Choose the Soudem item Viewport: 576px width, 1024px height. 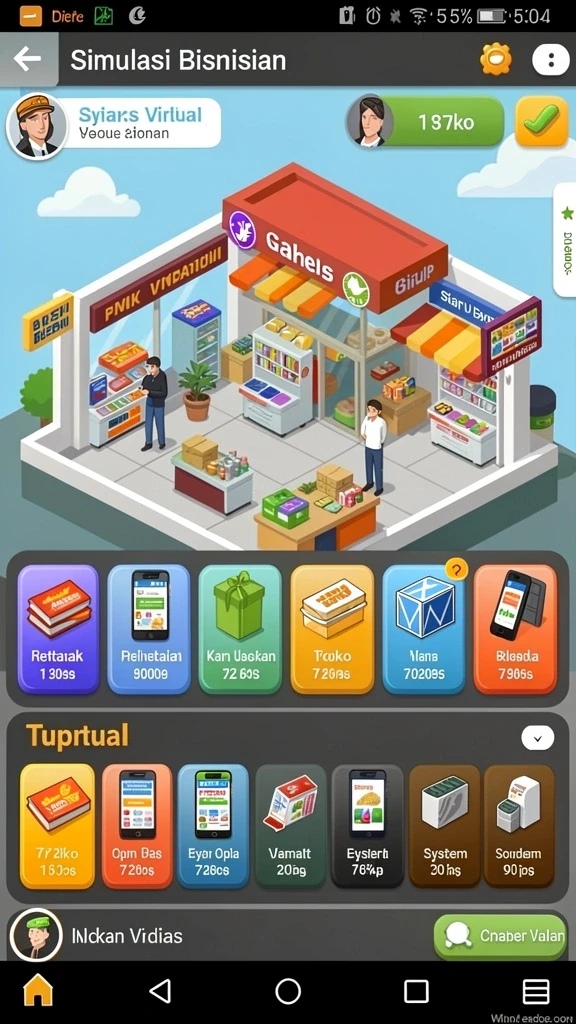519,827
